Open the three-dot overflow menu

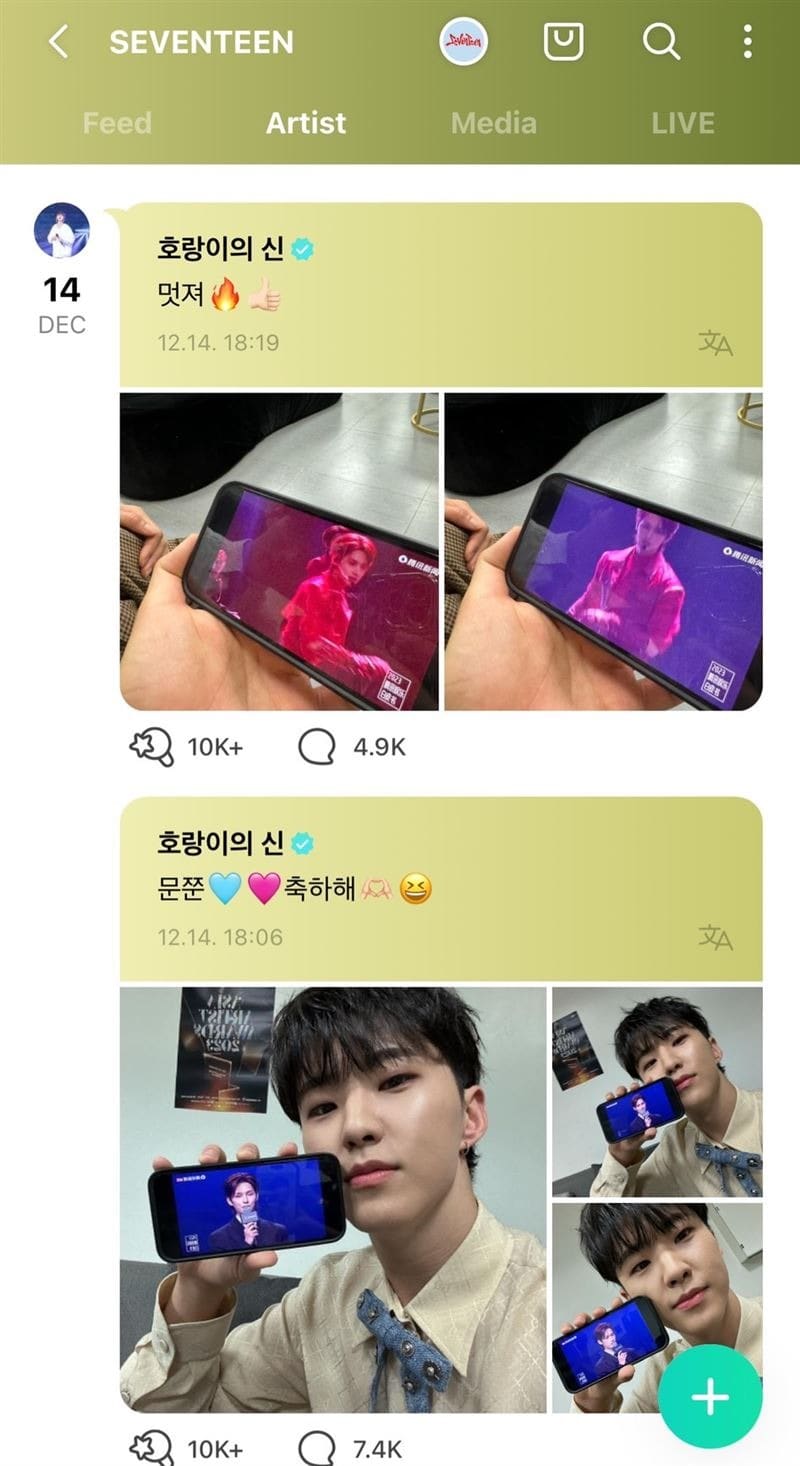747,42
